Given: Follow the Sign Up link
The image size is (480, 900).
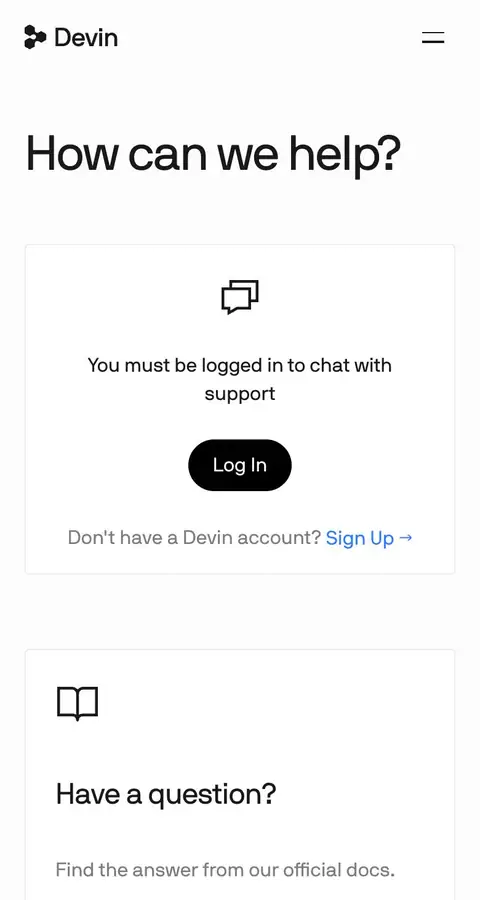Looking at the screenshot, I should point(369,538).
